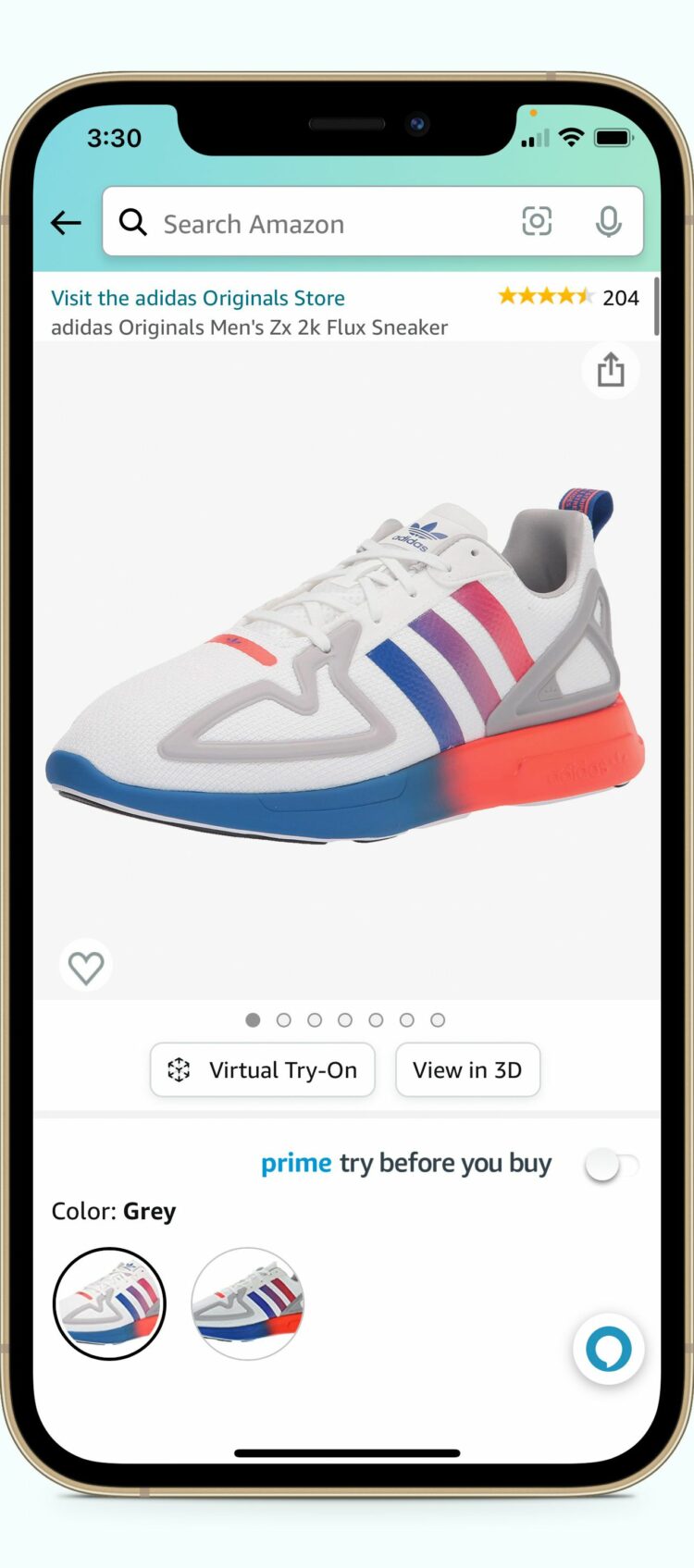Open the camera lens search
The width and height of the screenshot is (694, 1568).
click(x=537, y=222)
